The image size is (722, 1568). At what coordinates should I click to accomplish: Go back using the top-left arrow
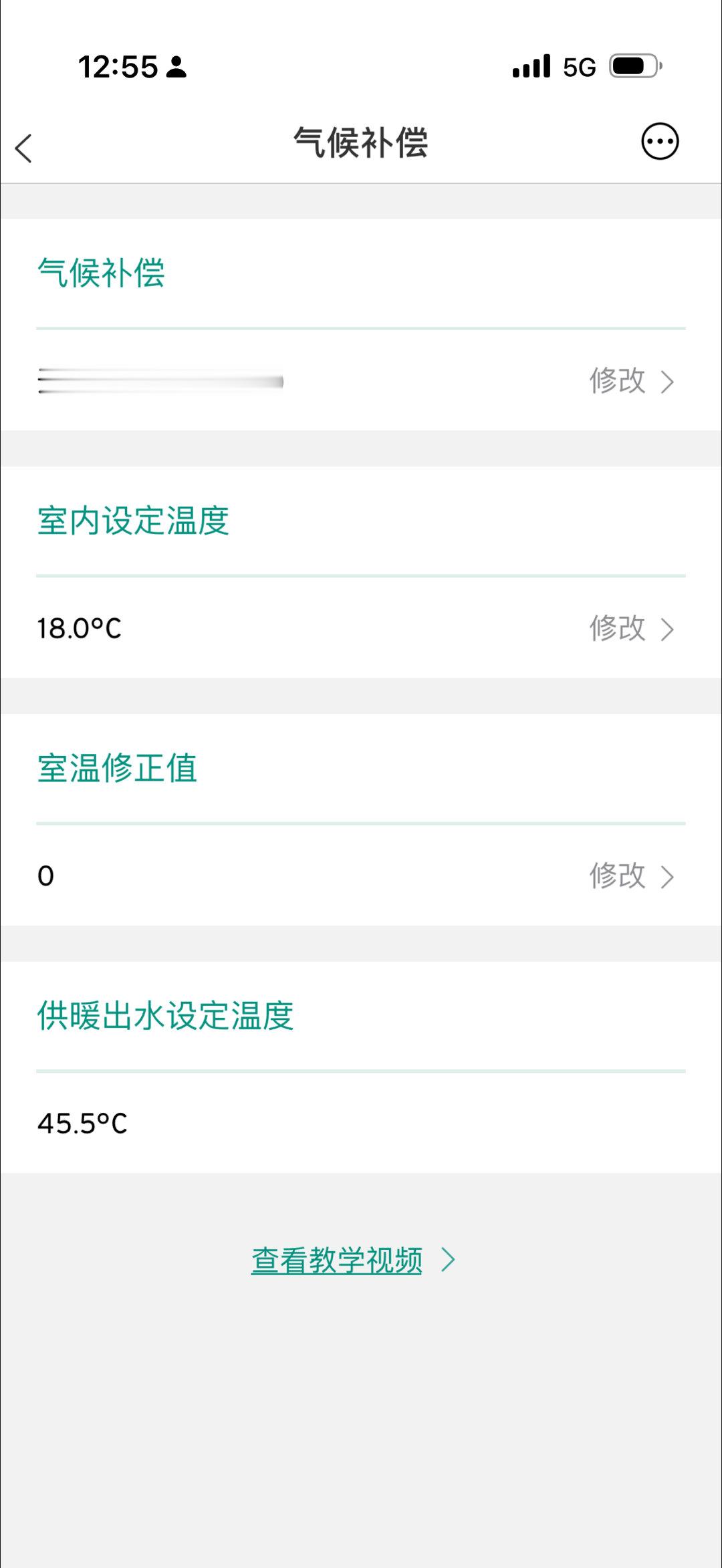pos(24,148)
